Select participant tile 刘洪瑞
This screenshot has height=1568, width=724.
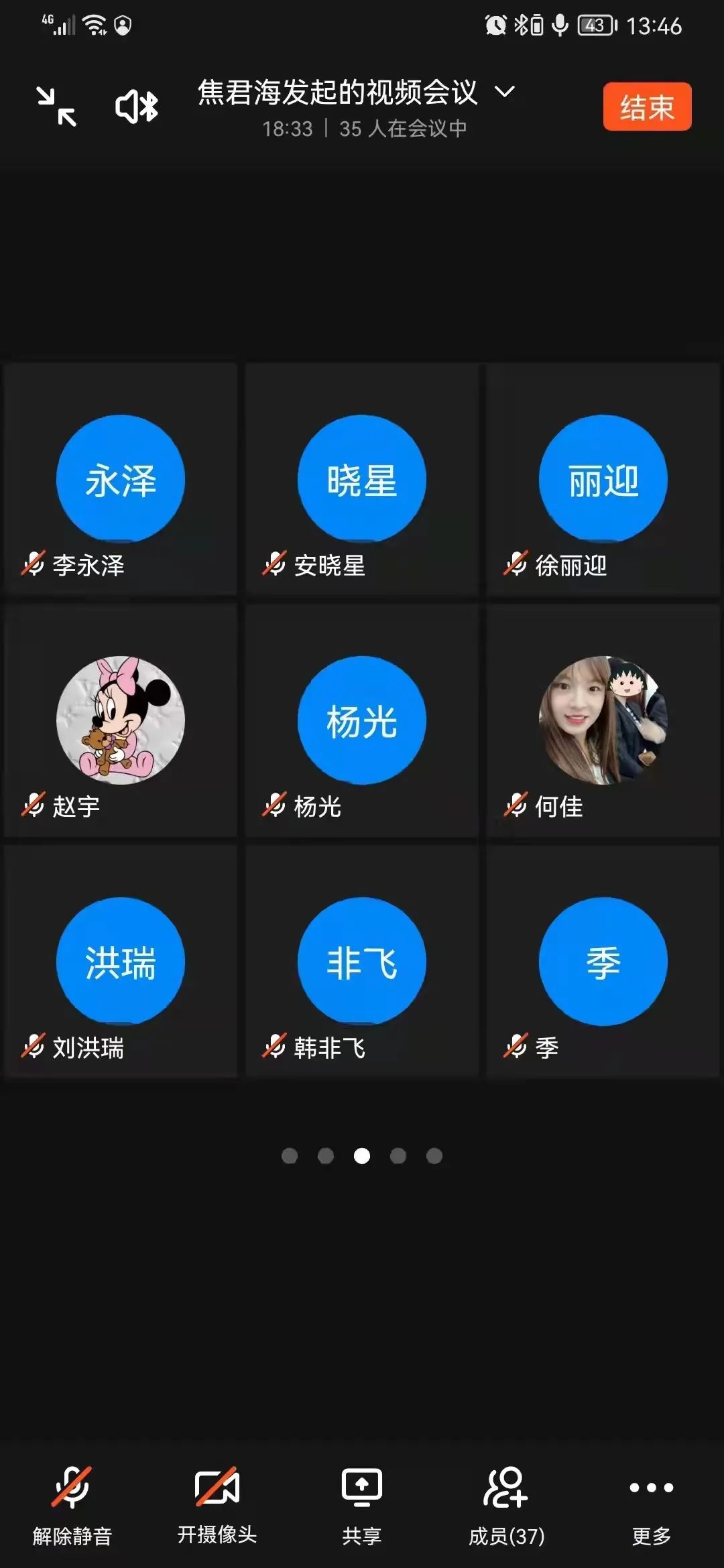121,962
